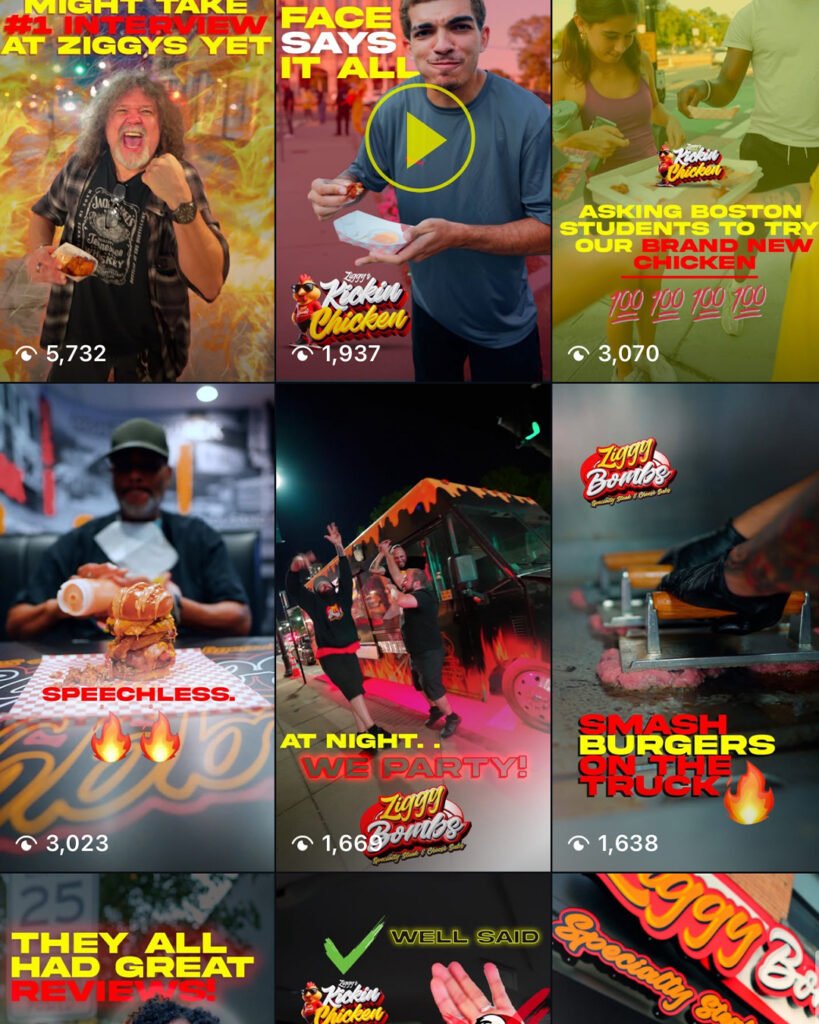Open the 'Speechless' burger reel
The height and width of the screenshot is (1024, 819).
pyautogui.click(x=136, y=627)
